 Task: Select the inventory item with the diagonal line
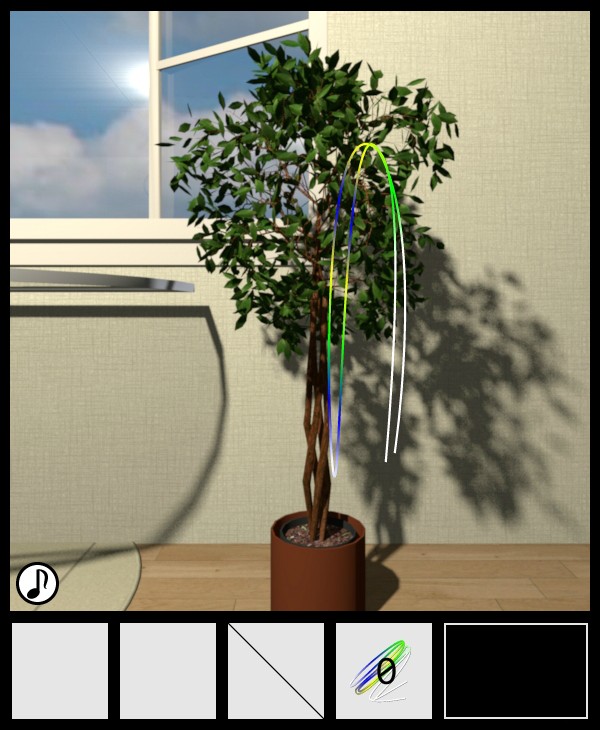click(276, 671)
